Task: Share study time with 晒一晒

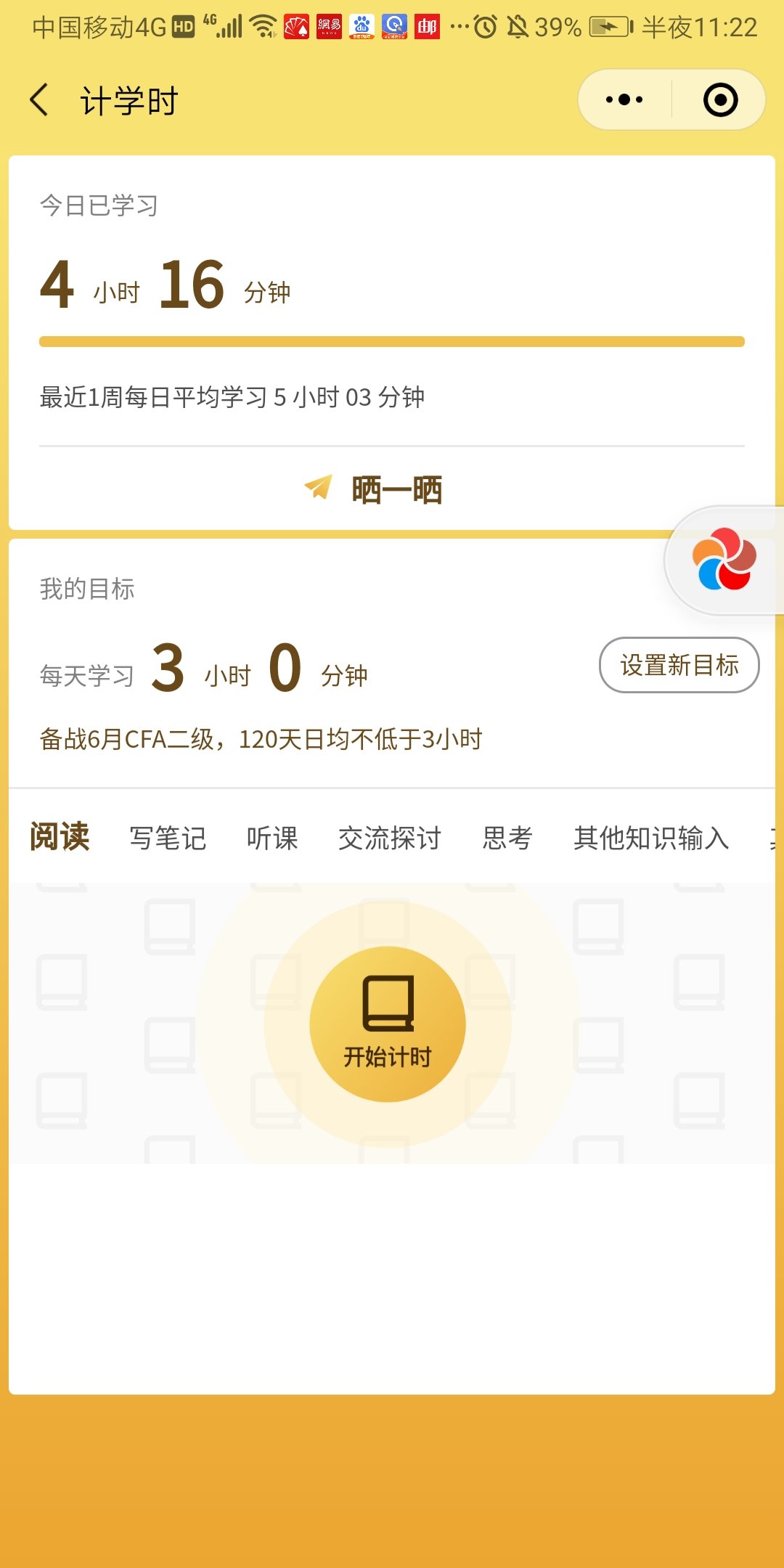Action: [x=375, y=489]
